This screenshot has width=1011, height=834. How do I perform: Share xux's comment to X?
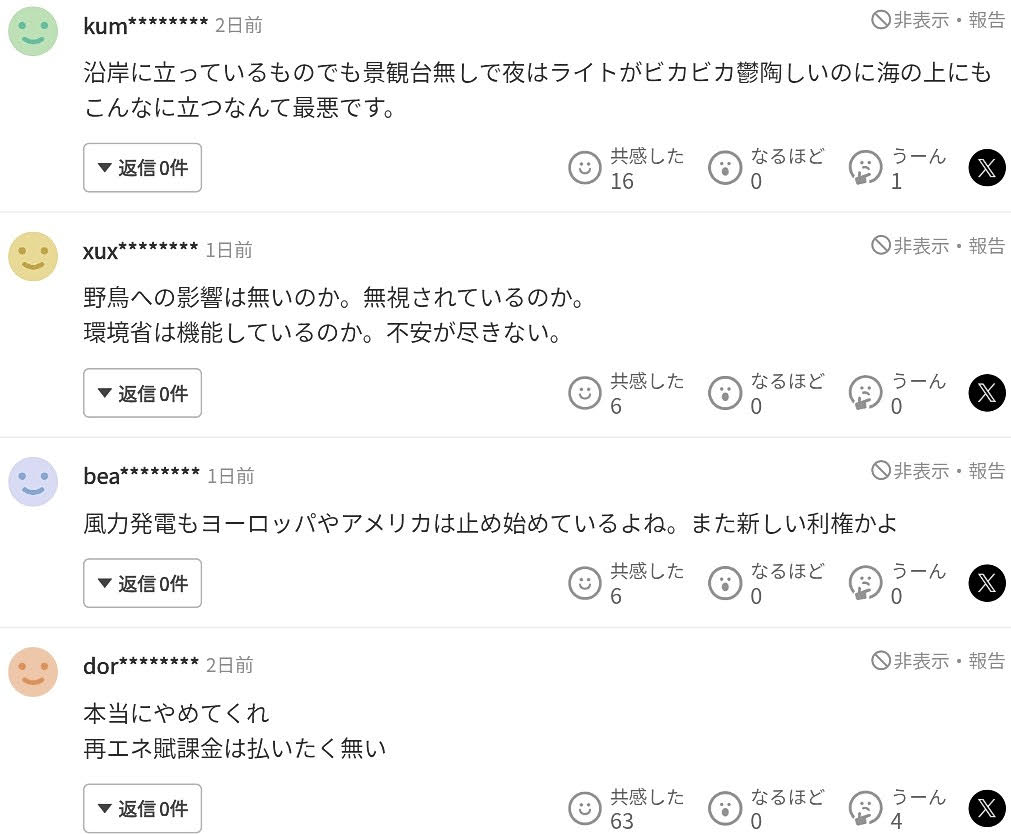pyautogui.click(x=986, y=392)
